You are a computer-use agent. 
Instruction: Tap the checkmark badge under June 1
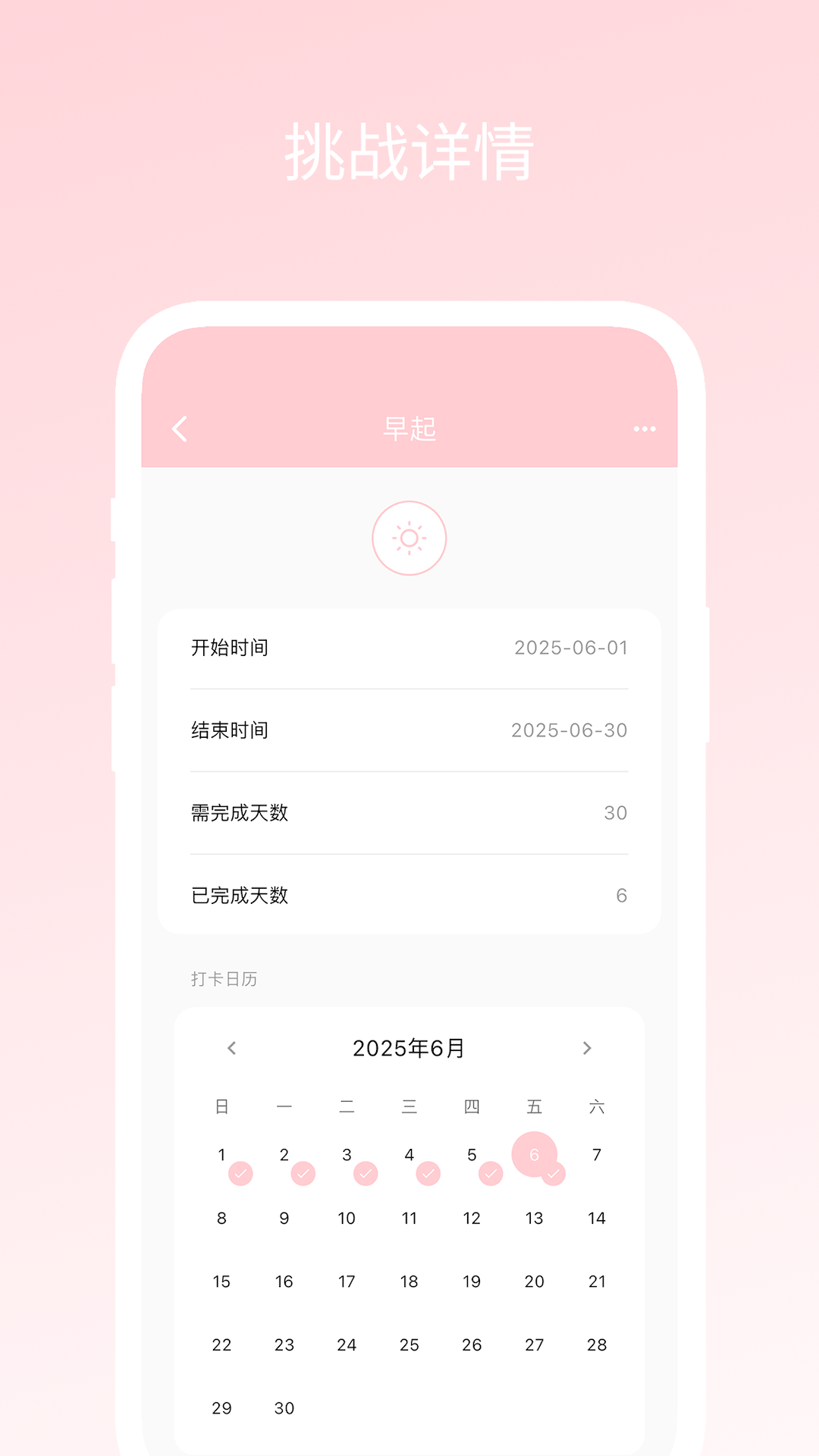click(x=240, y=1173)
